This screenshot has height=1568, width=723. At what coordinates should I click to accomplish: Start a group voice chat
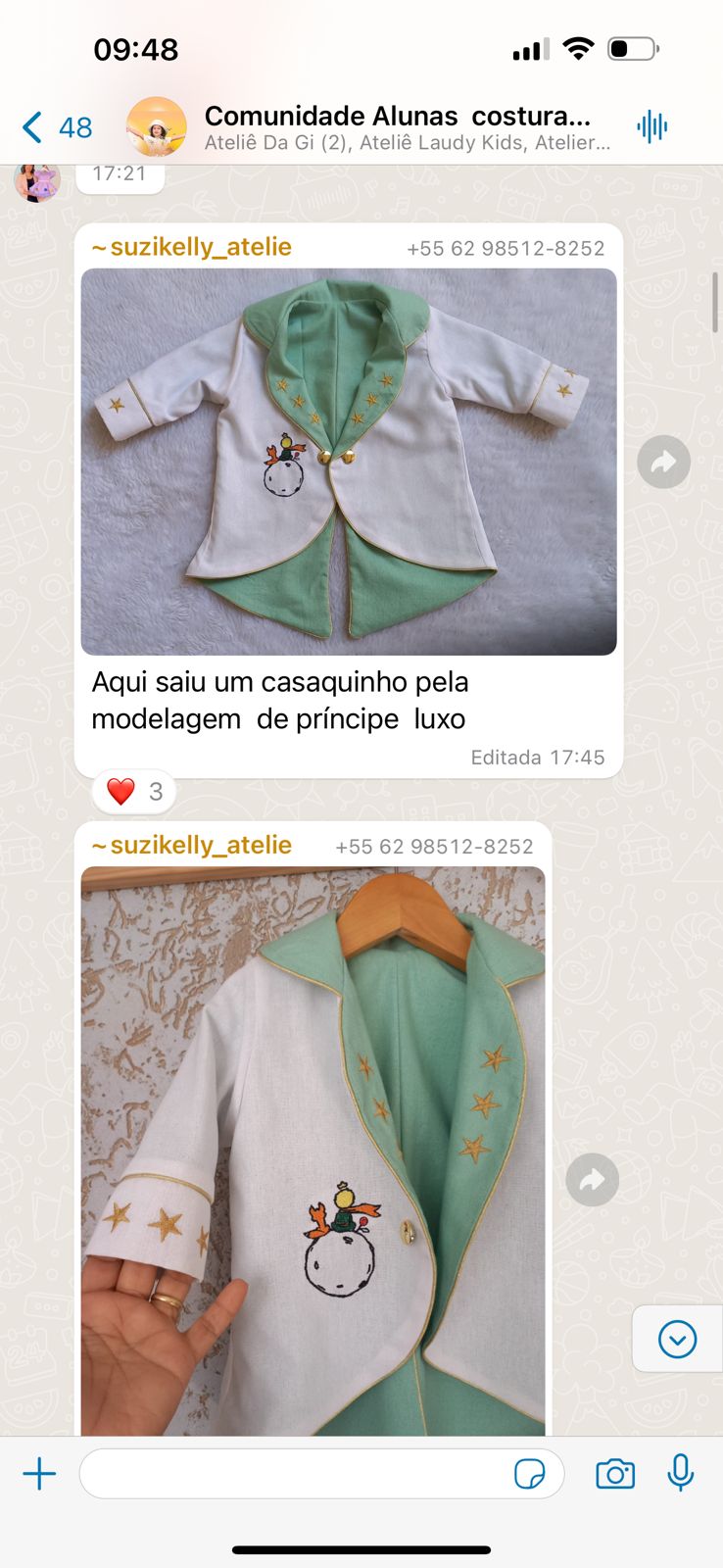click(x=651, y=126)
